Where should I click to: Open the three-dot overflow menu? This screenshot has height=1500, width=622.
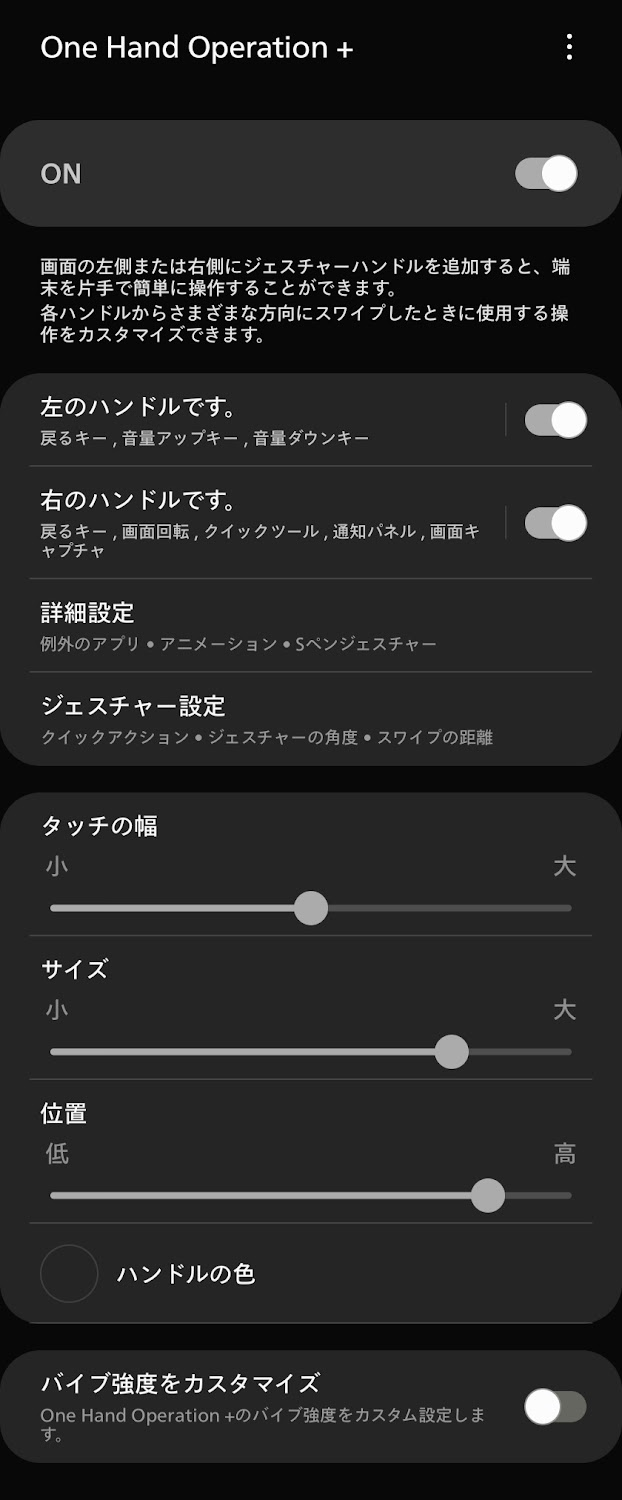coord(569,47)
